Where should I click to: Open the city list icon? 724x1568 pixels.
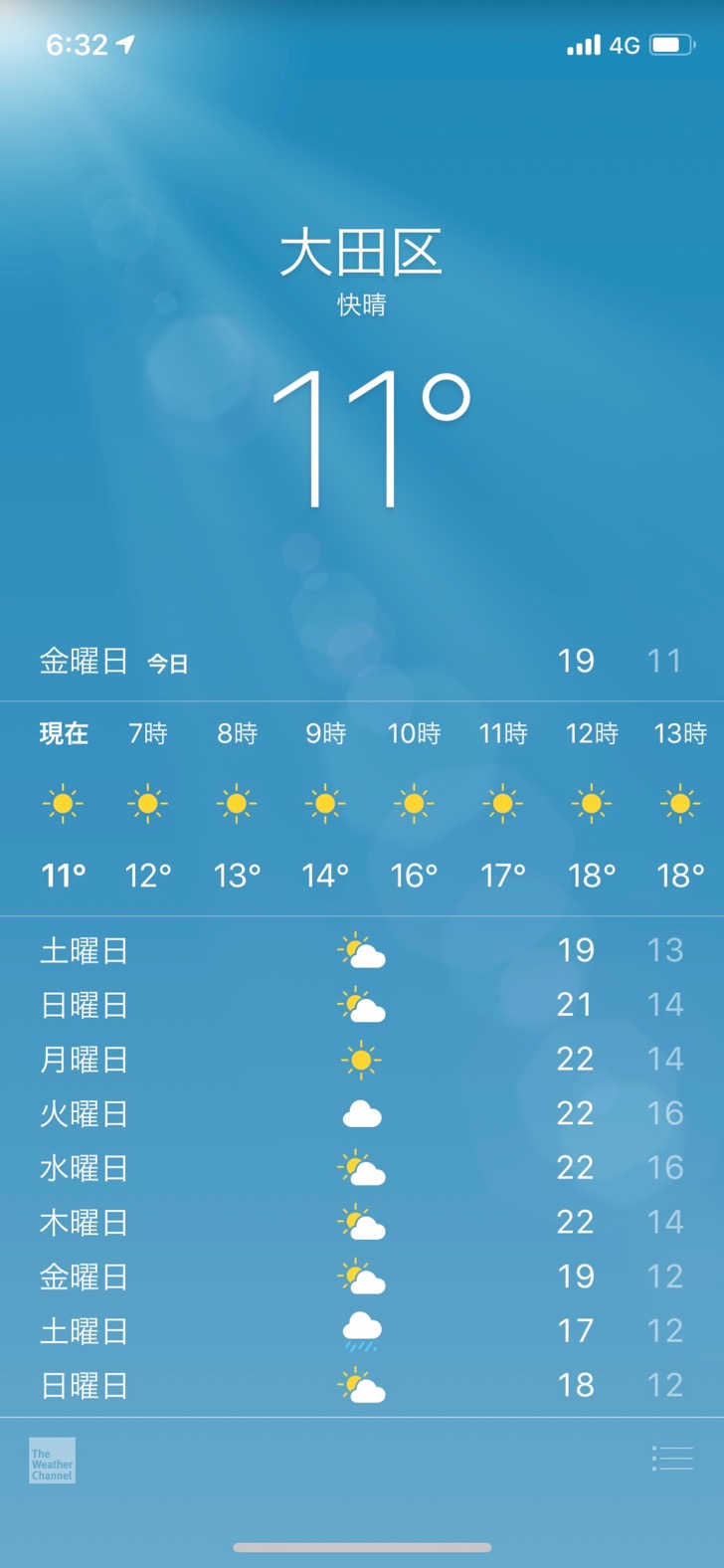[672, 1459]
